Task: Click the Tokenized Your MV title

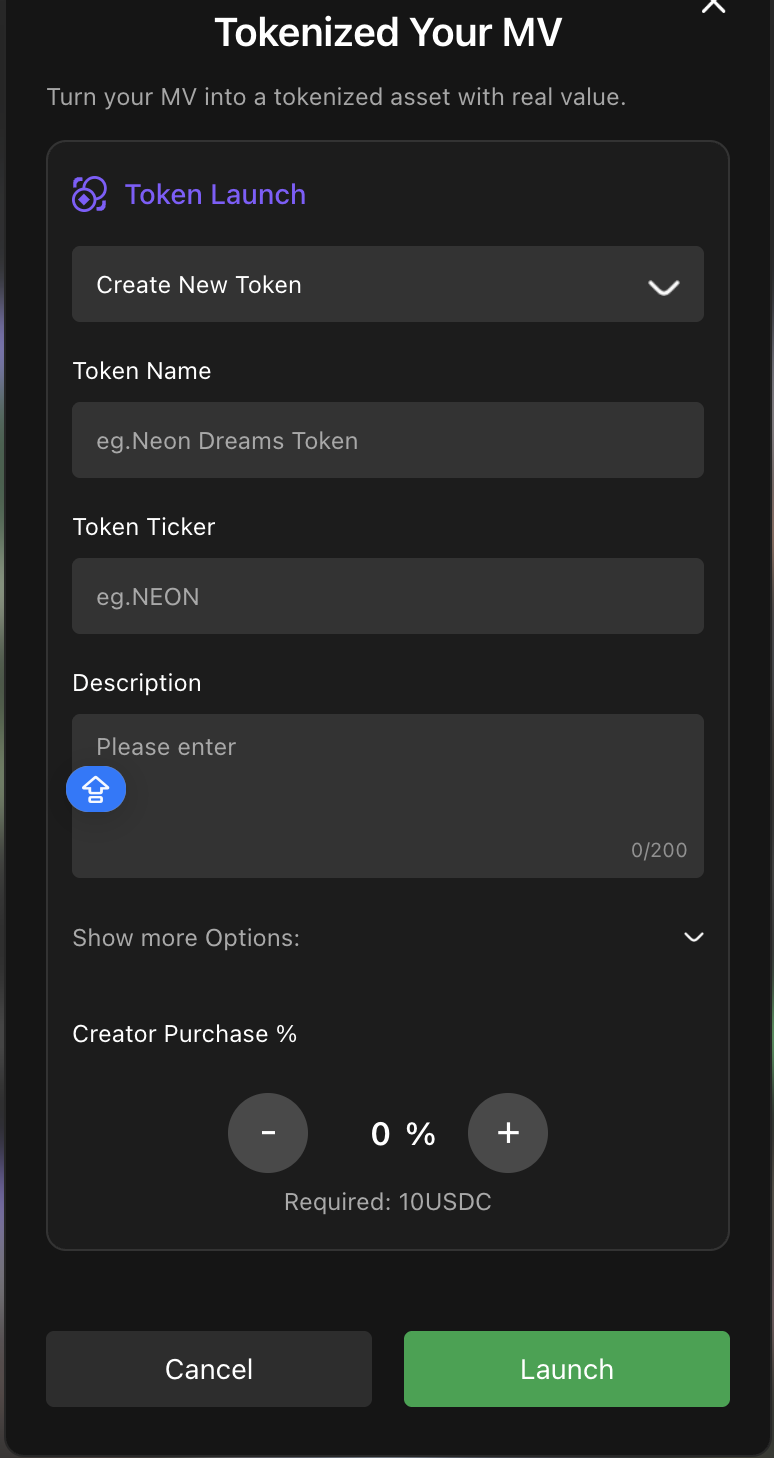Action: coord(388,32)
